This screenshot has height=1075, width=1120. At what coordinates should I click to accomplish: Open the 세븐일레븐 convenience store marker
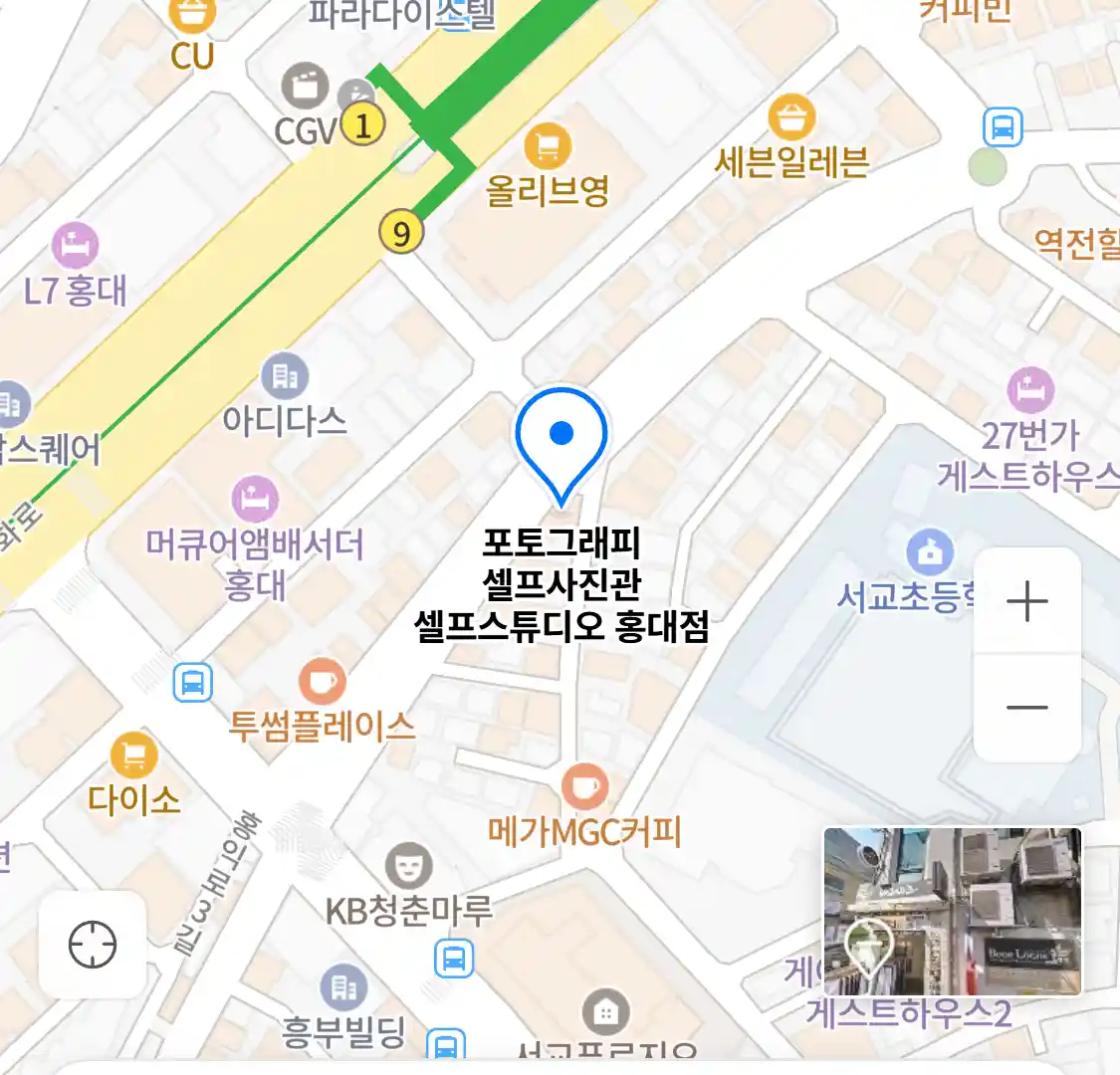click(x=791, y=118)
